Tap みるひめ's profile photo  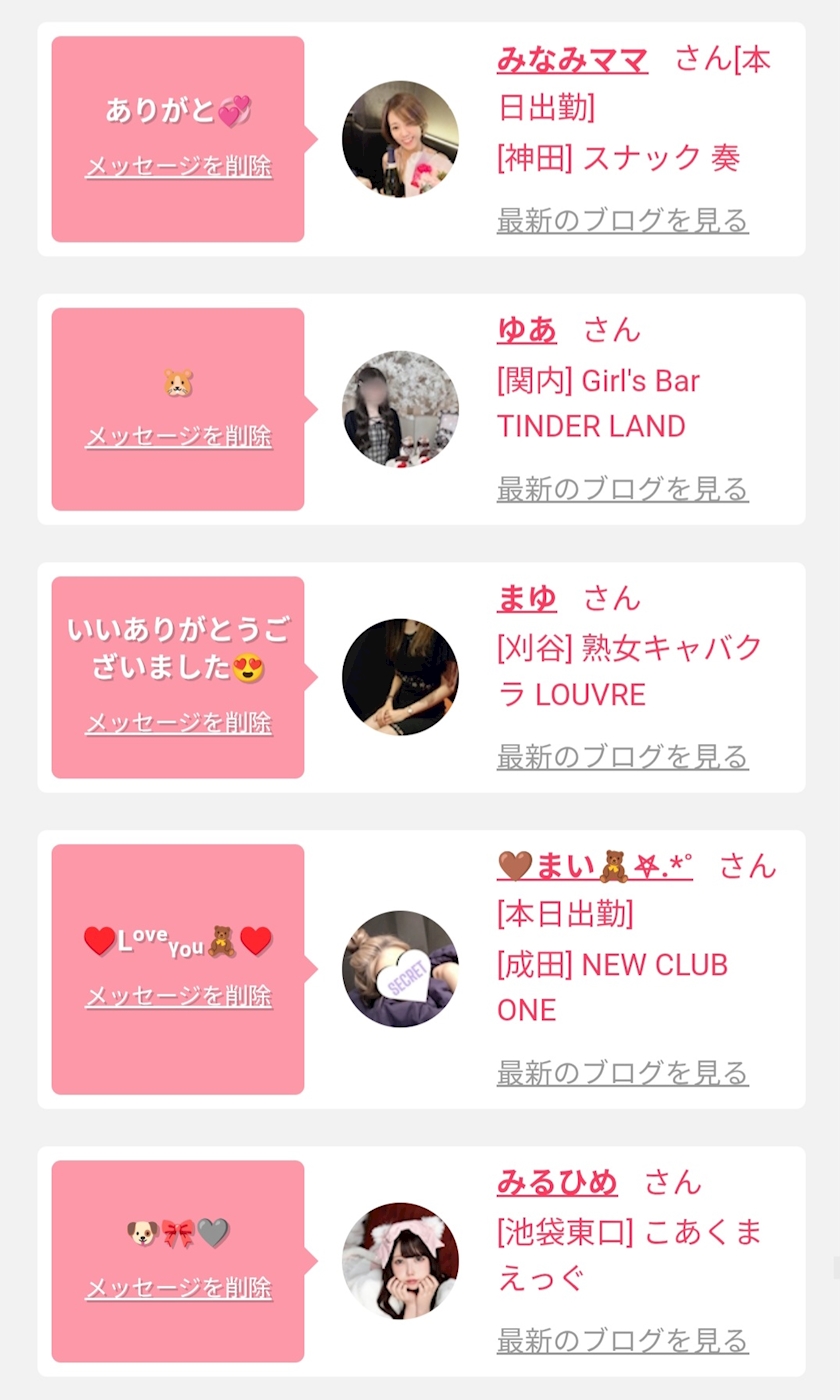(x=400, y=1261)
